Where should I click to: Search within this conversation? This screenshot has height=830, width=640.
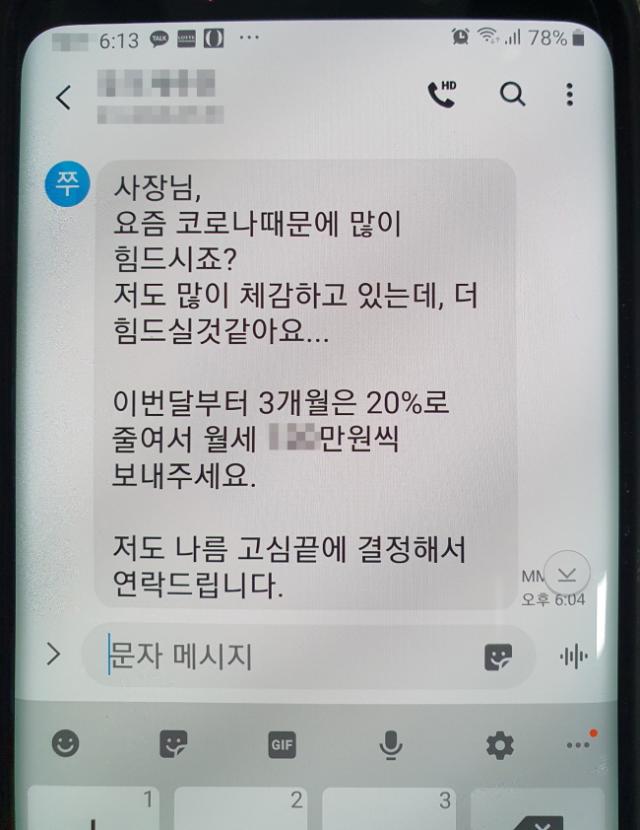click(x=512, y=95)
